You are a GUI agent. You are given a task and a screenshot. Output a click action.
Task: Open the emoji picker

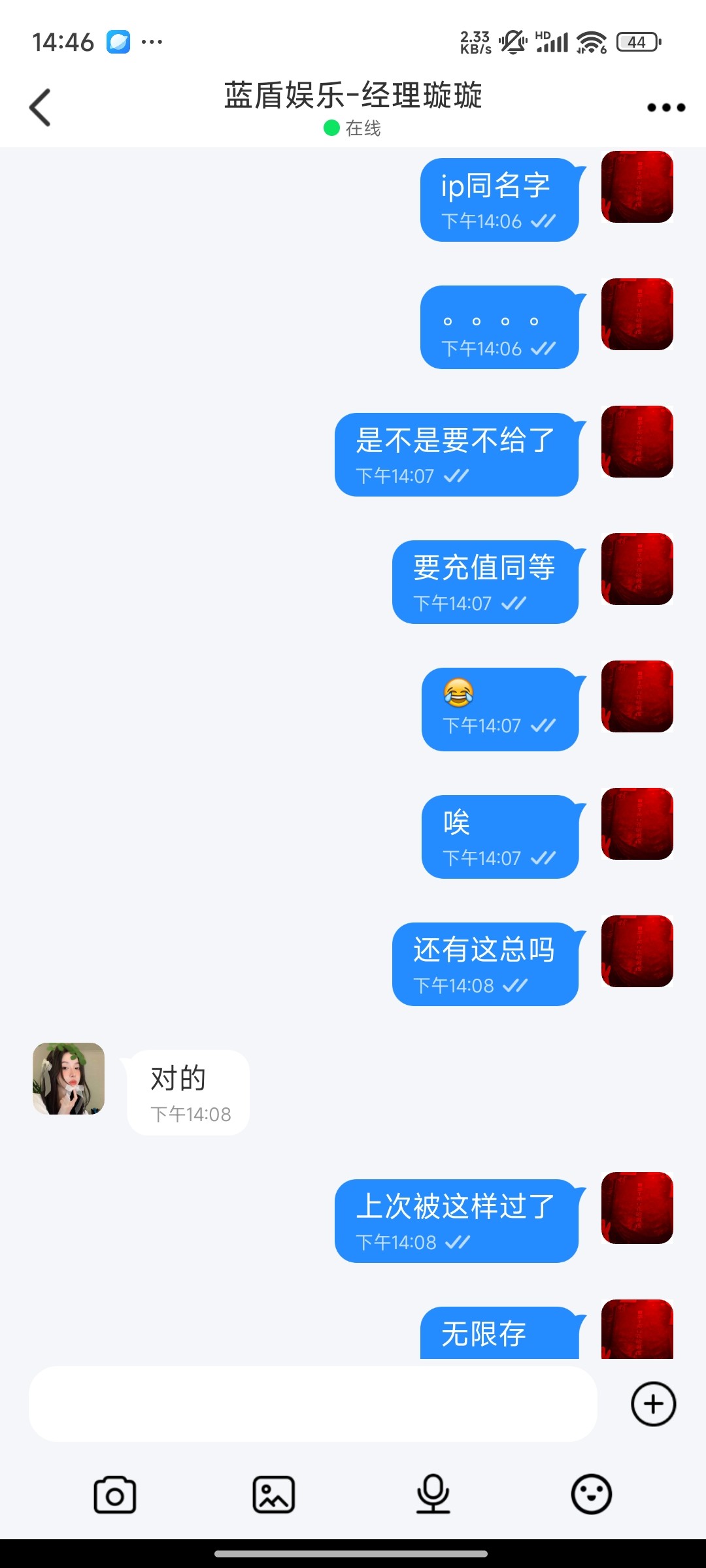(591, 1495)
